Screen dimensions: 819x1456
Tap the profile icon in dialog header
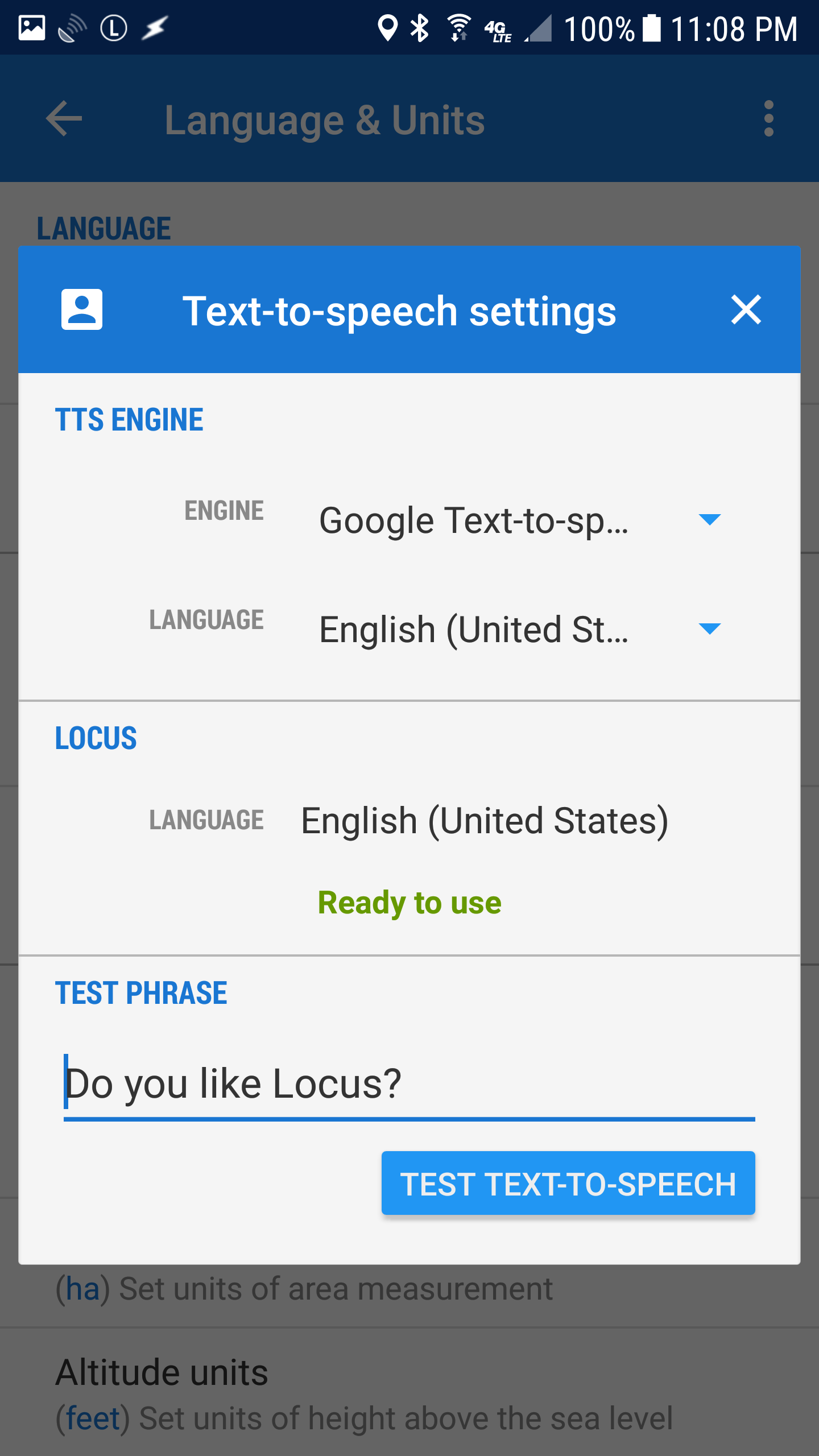click(82, 310)
